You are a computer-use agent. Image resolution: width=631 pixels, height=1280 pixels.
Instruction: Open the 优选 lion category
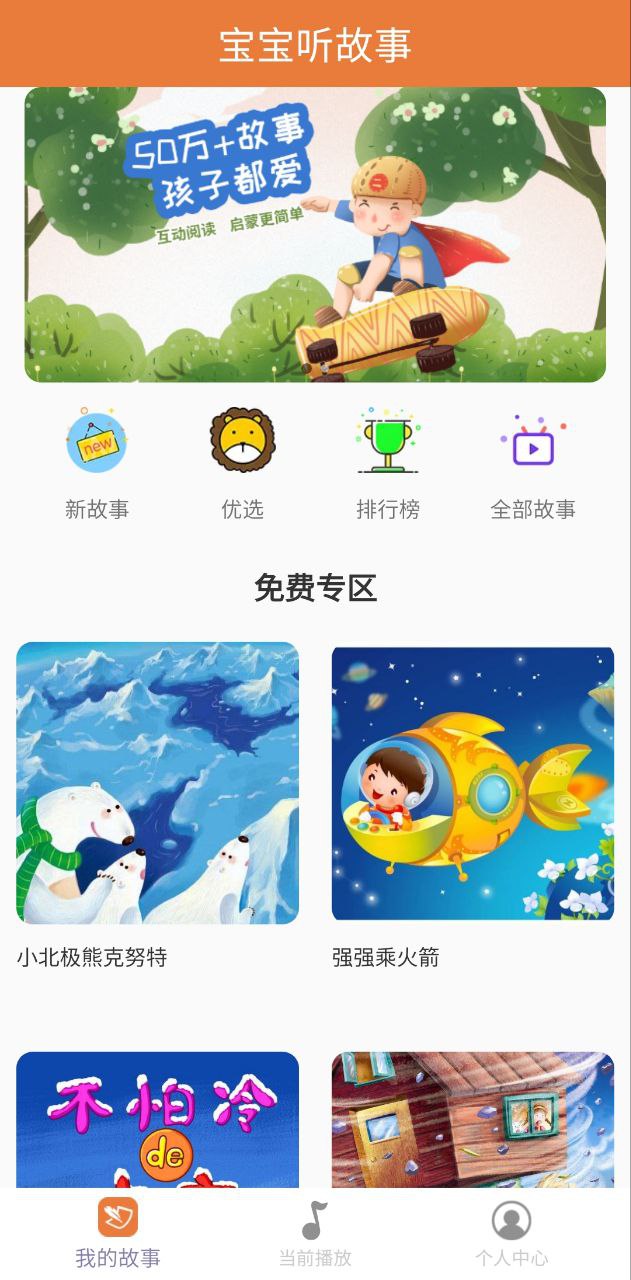[x=242, y=462]
